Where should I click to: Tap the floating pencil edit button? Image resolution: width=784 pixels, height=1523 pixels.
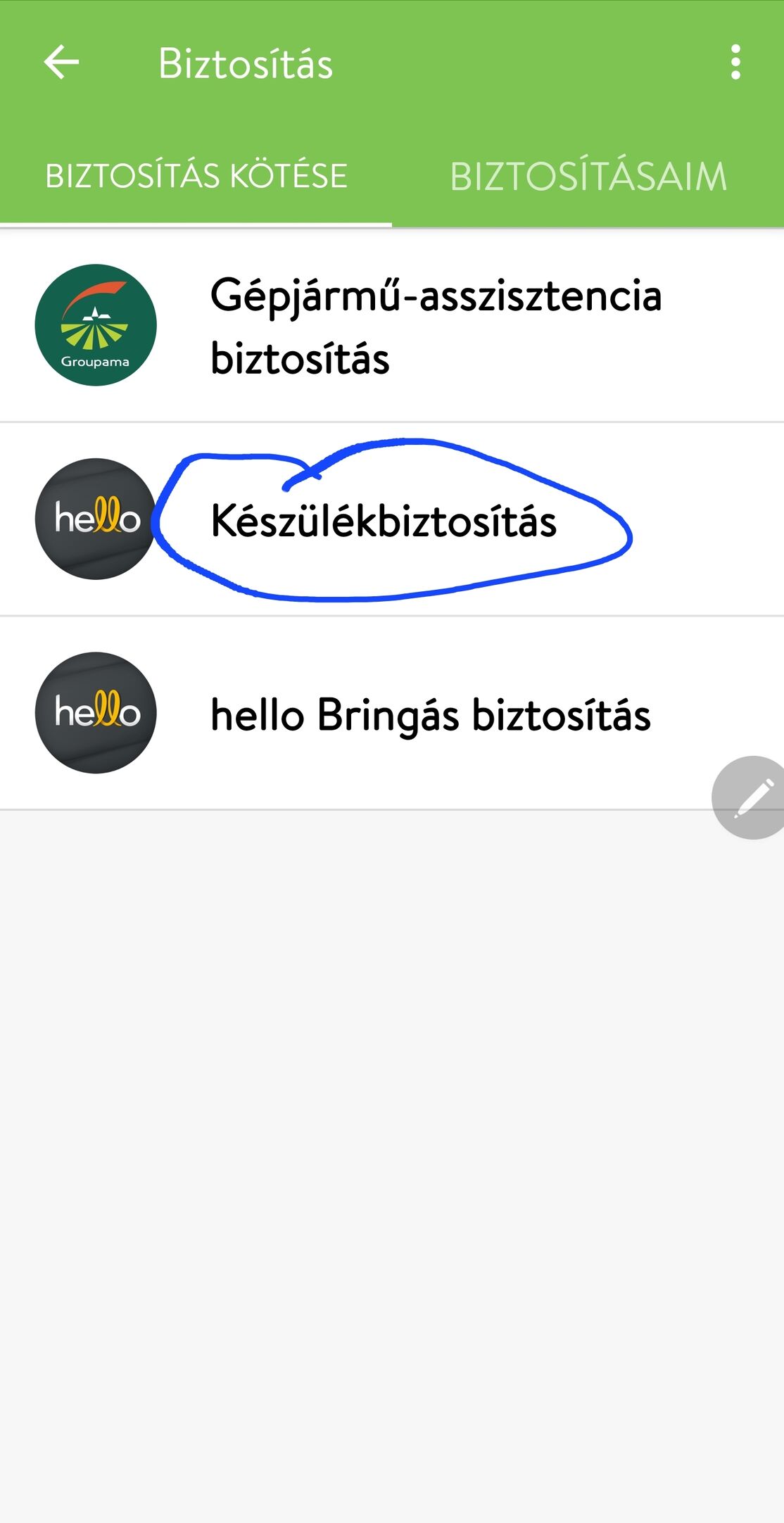752,797
